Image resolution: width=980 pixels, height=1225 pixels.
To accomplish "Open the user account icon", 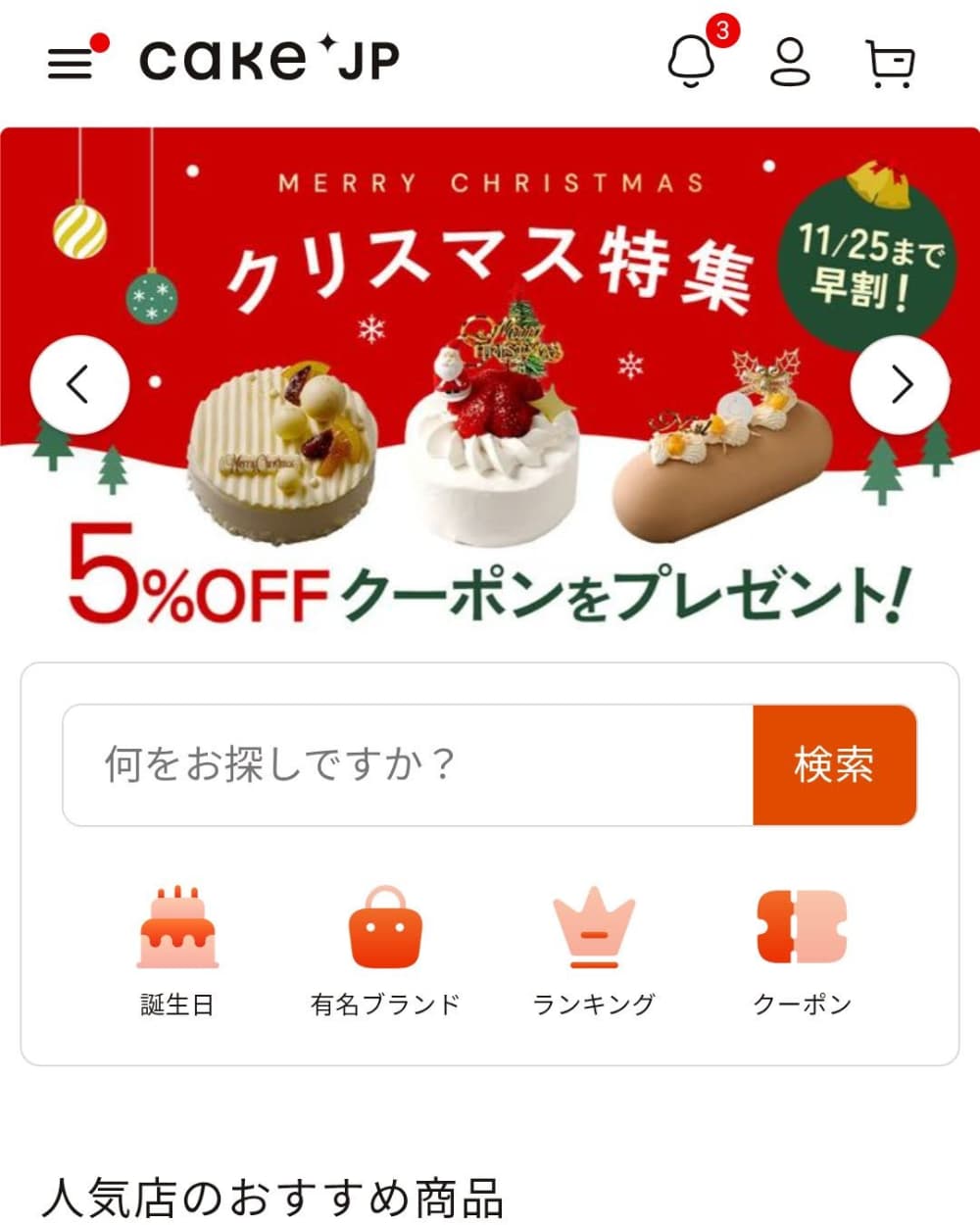I will coord(790,61).
